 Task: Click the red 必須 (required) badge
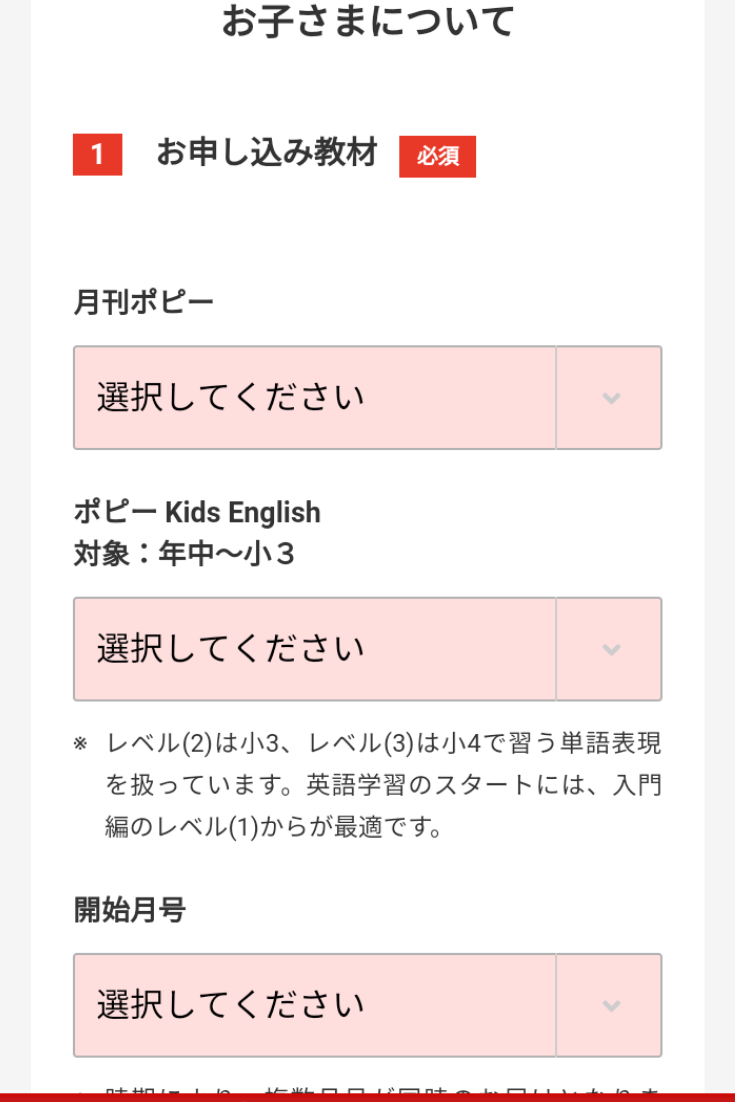[439, 158]
